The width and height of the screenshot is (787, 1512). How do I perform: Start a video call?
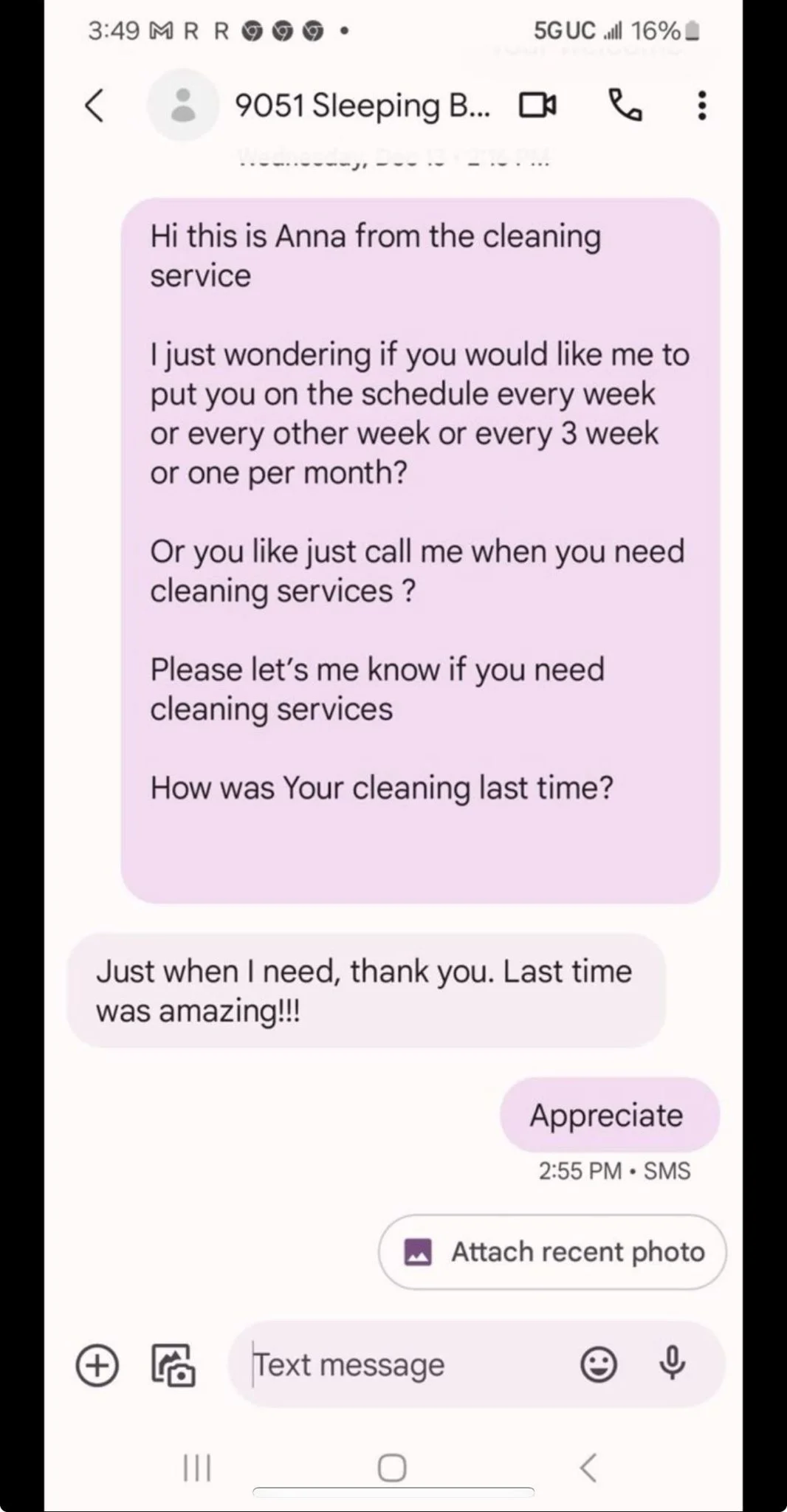click(x=537, y=106)
